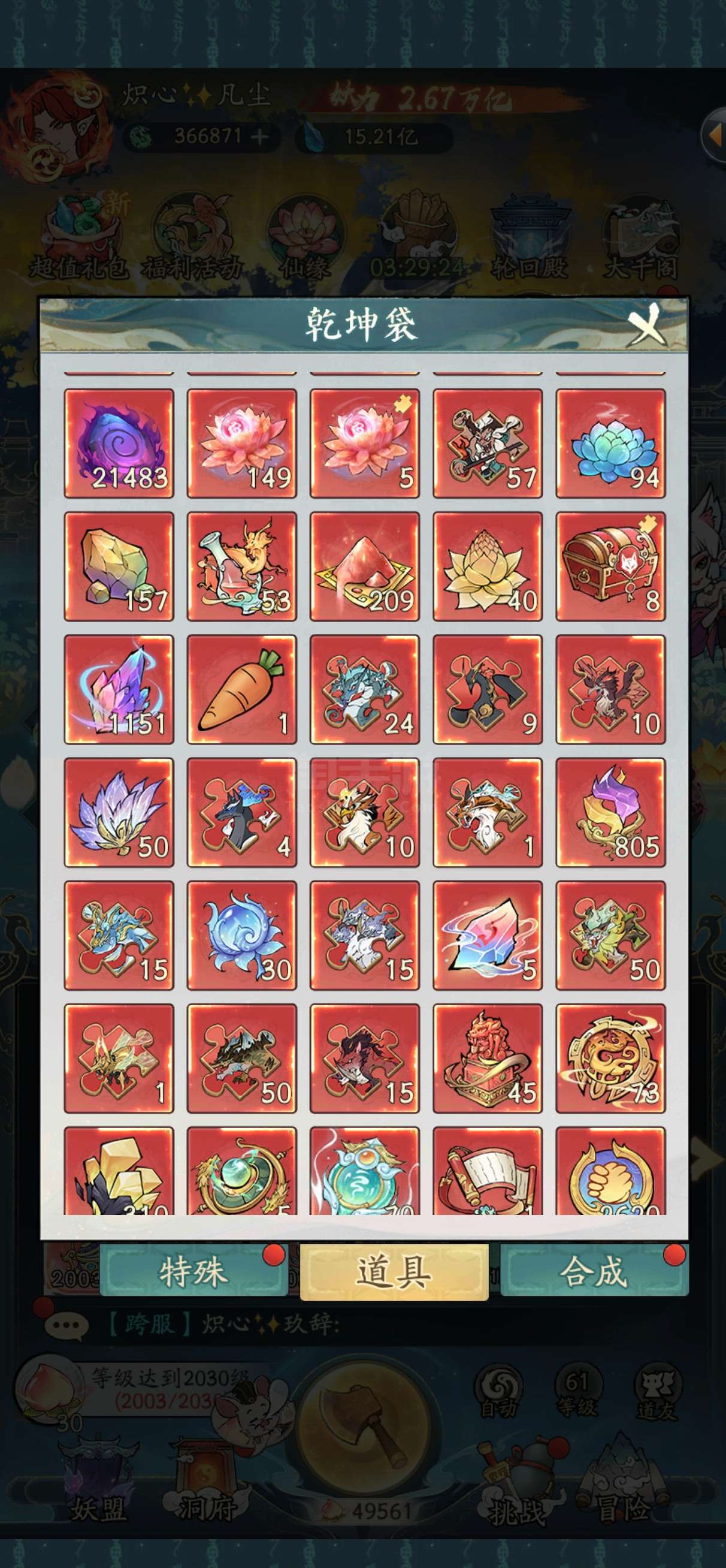Tap the white feather lotus item with 50
This screenshot has width=726, height=1568.
[119, 812]
